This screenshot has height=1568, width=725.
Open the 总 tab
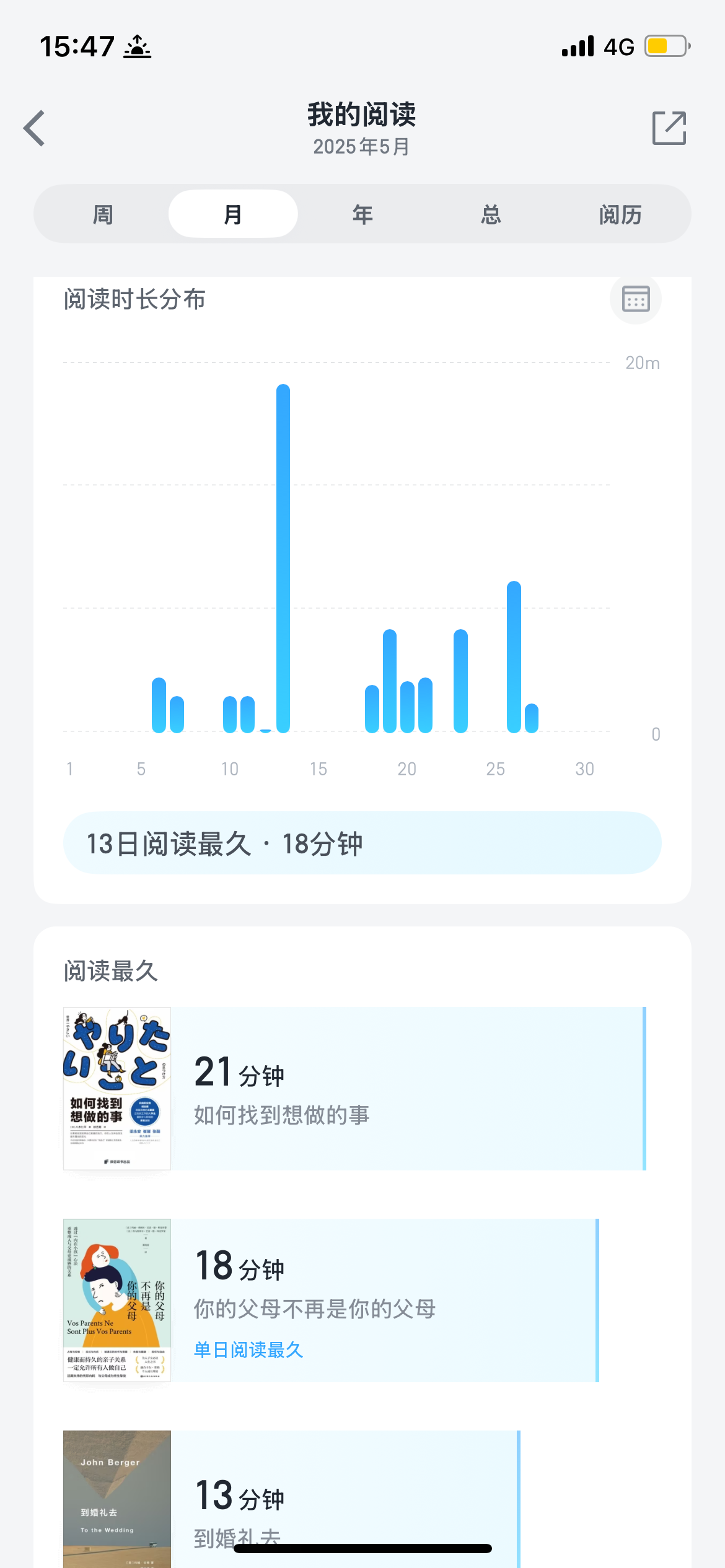491,214
